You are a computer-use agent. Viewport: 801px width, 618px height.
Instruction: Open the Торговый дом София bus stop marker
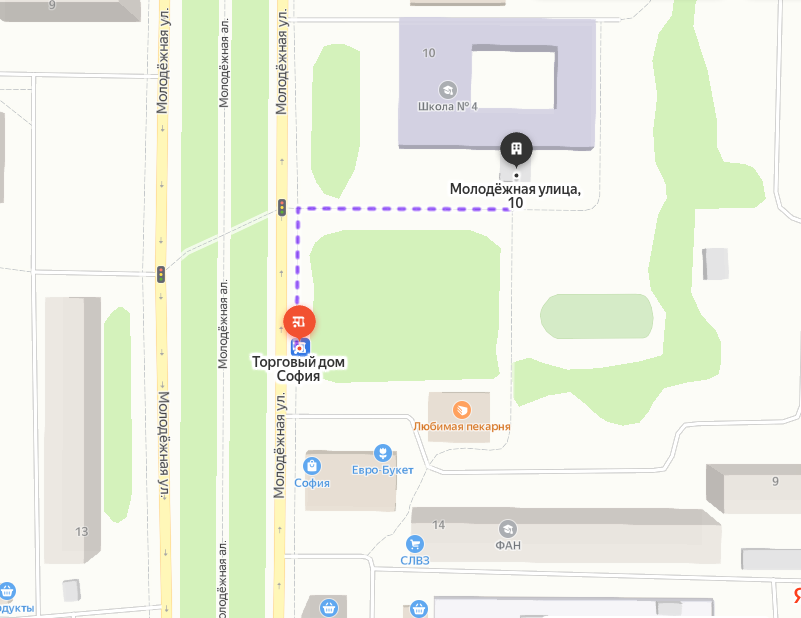click(300, 346)
